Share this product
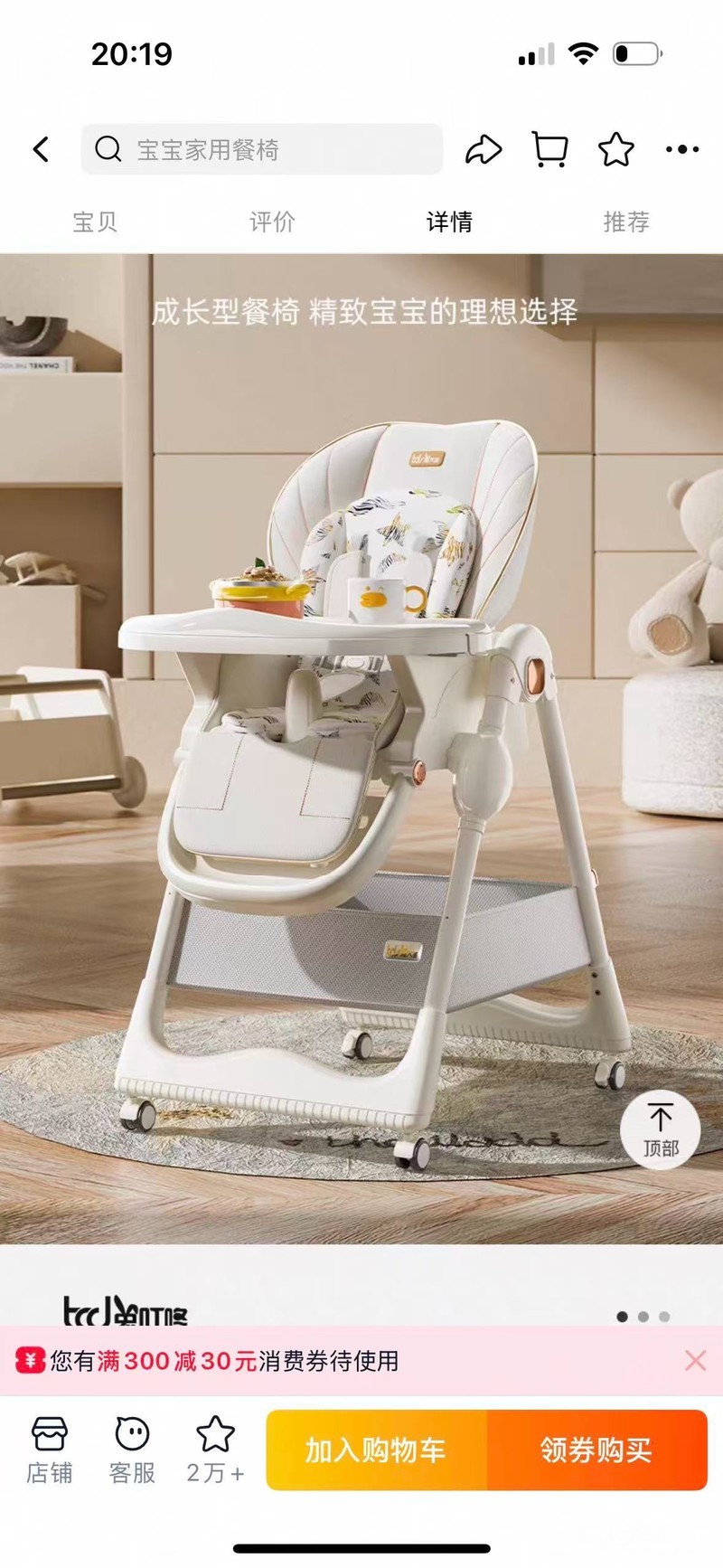This screenshot has width=723, height=1568. click(483, 149)
